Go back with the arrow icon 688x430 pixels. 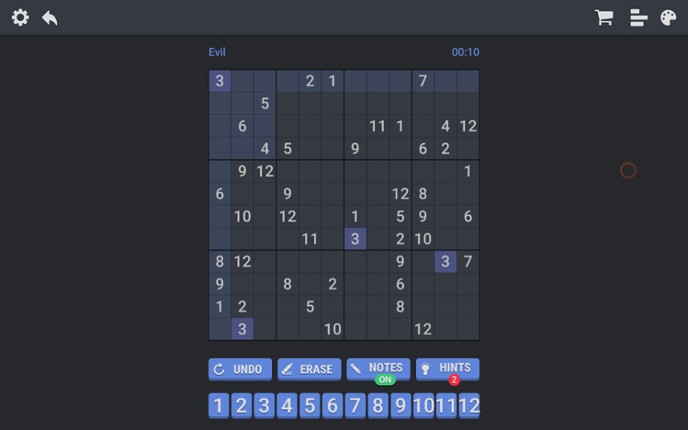[49, 18]
